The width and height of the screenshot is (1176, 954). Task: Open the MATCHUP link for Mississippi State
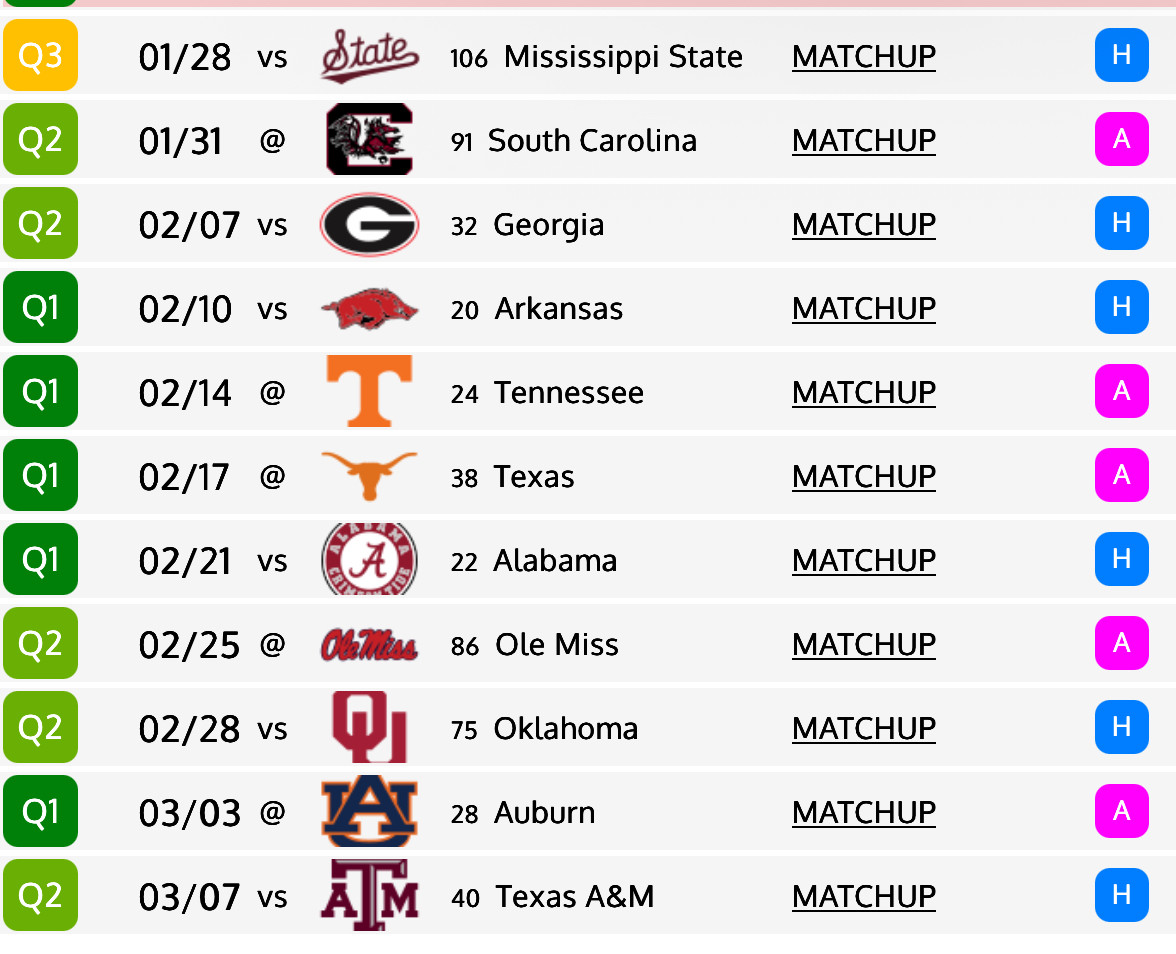[x=863, y=56]
